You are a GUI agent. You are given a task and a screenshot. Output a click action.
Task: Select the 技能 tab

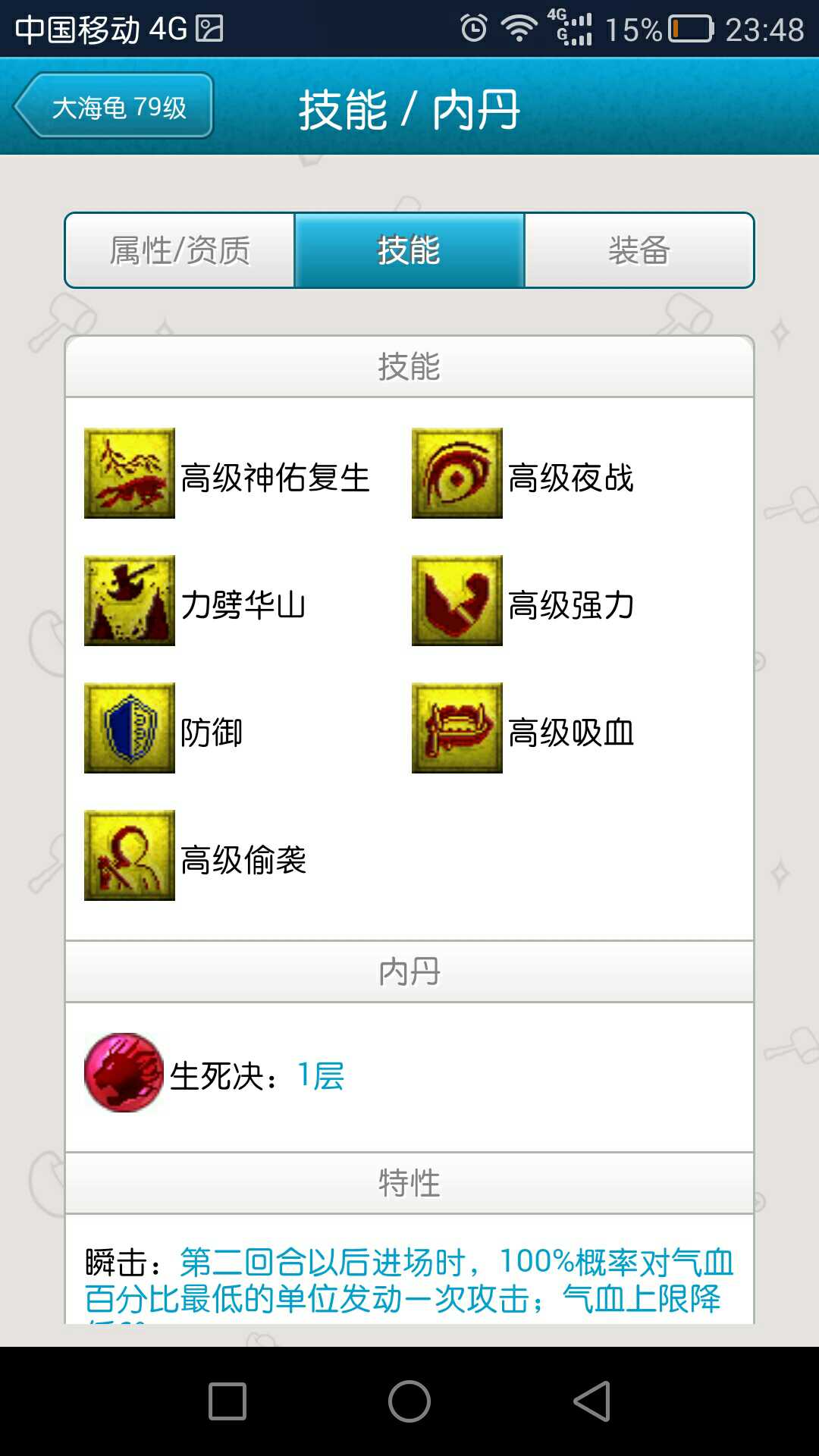click(x=409, y=250)
